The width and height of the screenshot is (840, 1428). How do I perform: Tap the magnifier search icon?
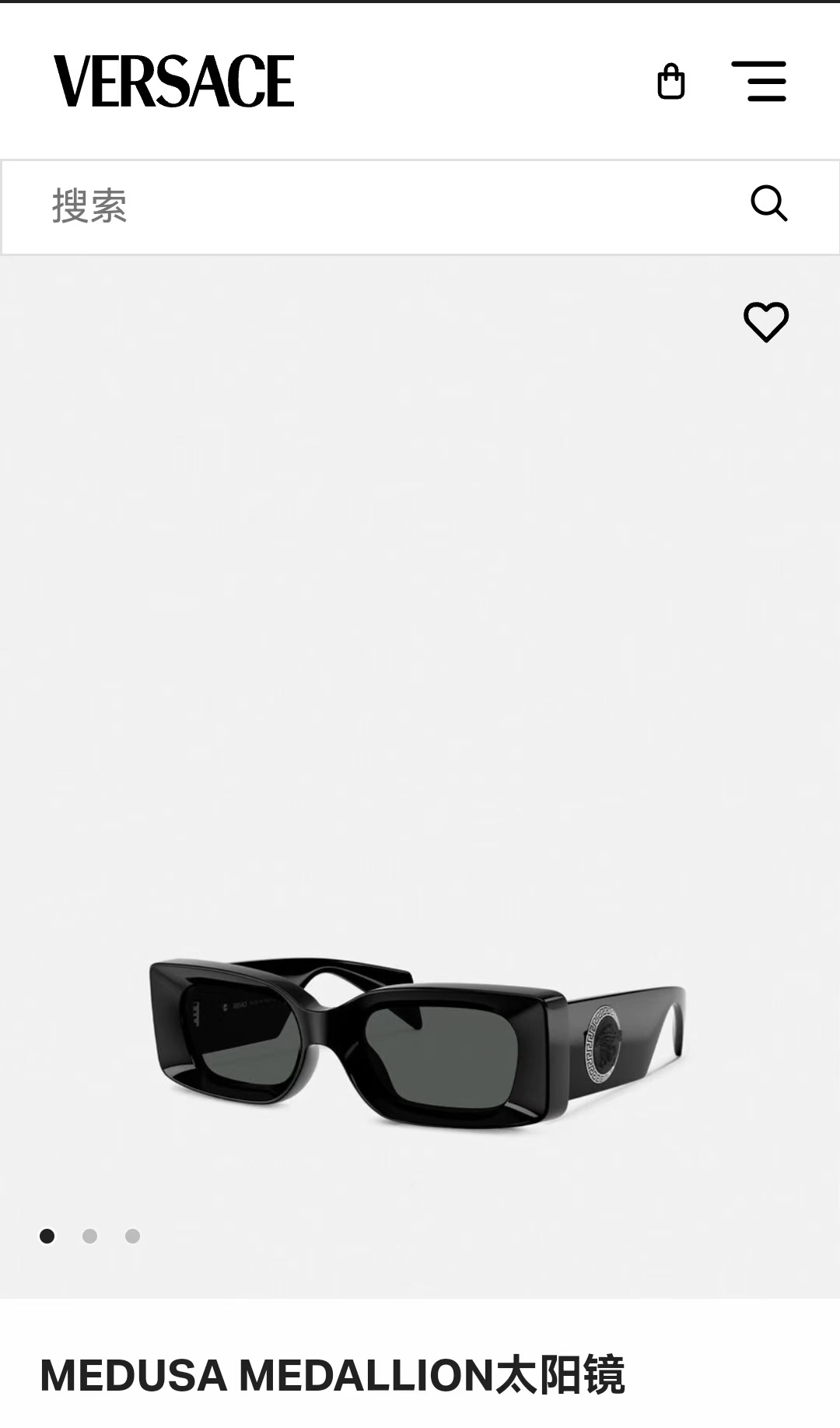pos(768,204)
